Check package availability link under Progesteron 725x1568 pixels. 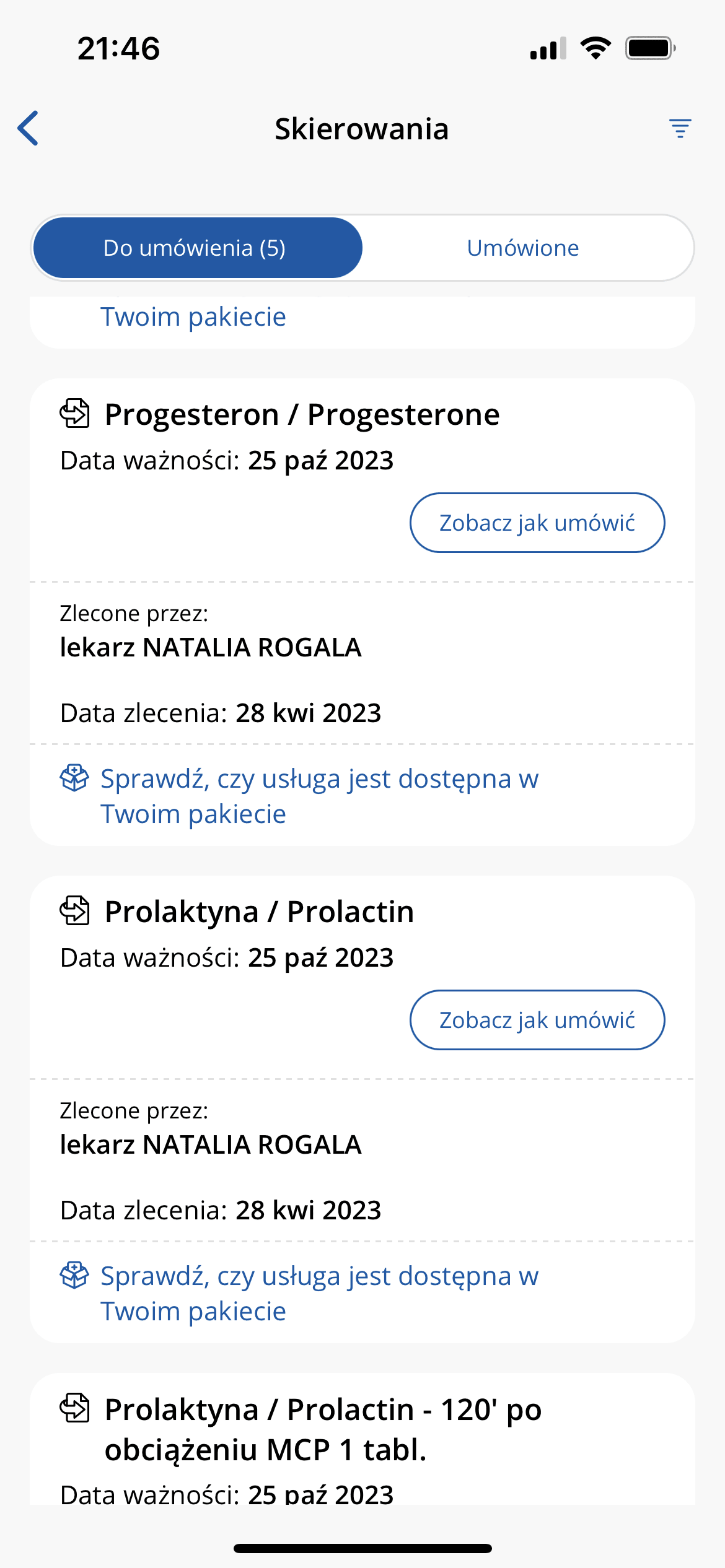tap(319, 796)
